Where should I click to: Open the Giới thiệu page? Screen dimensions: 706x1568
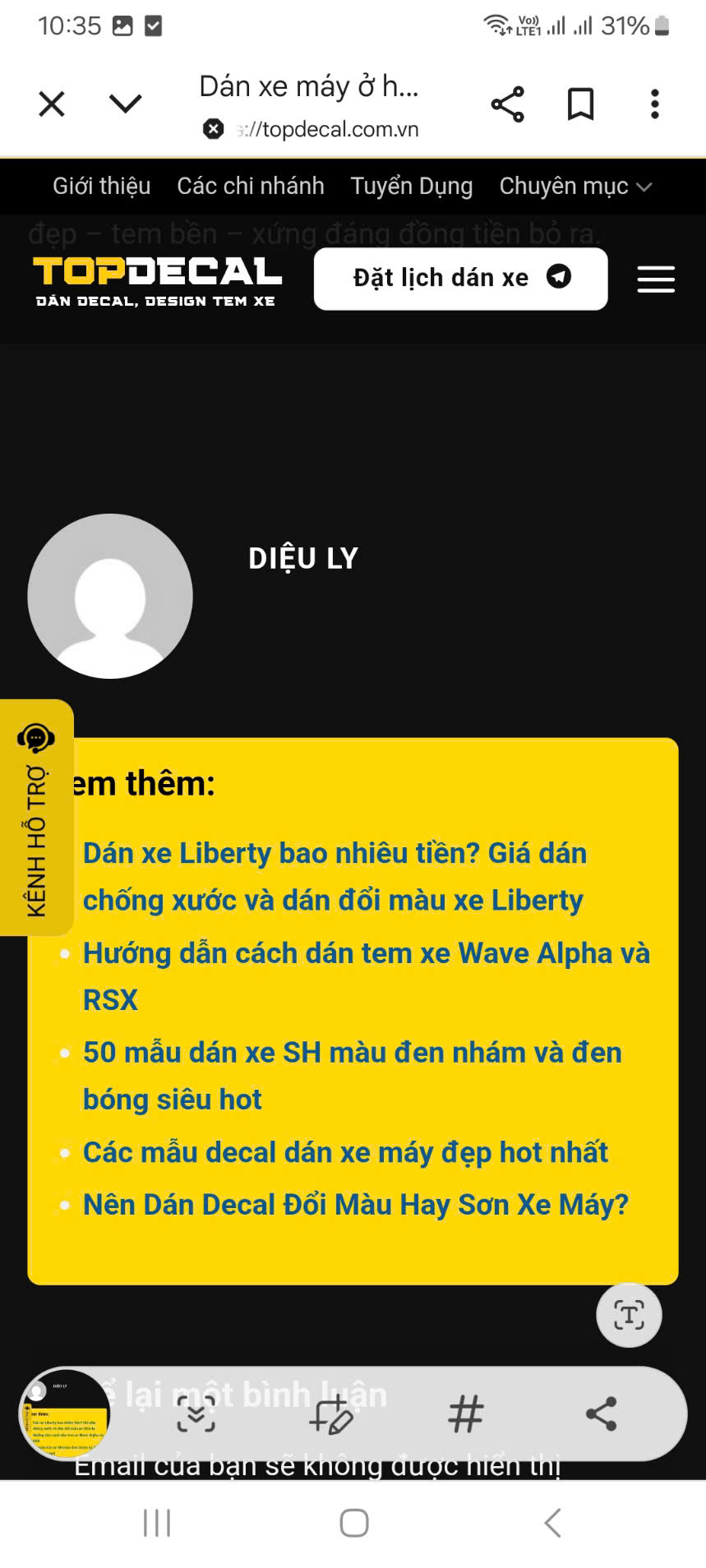(102, 187)
